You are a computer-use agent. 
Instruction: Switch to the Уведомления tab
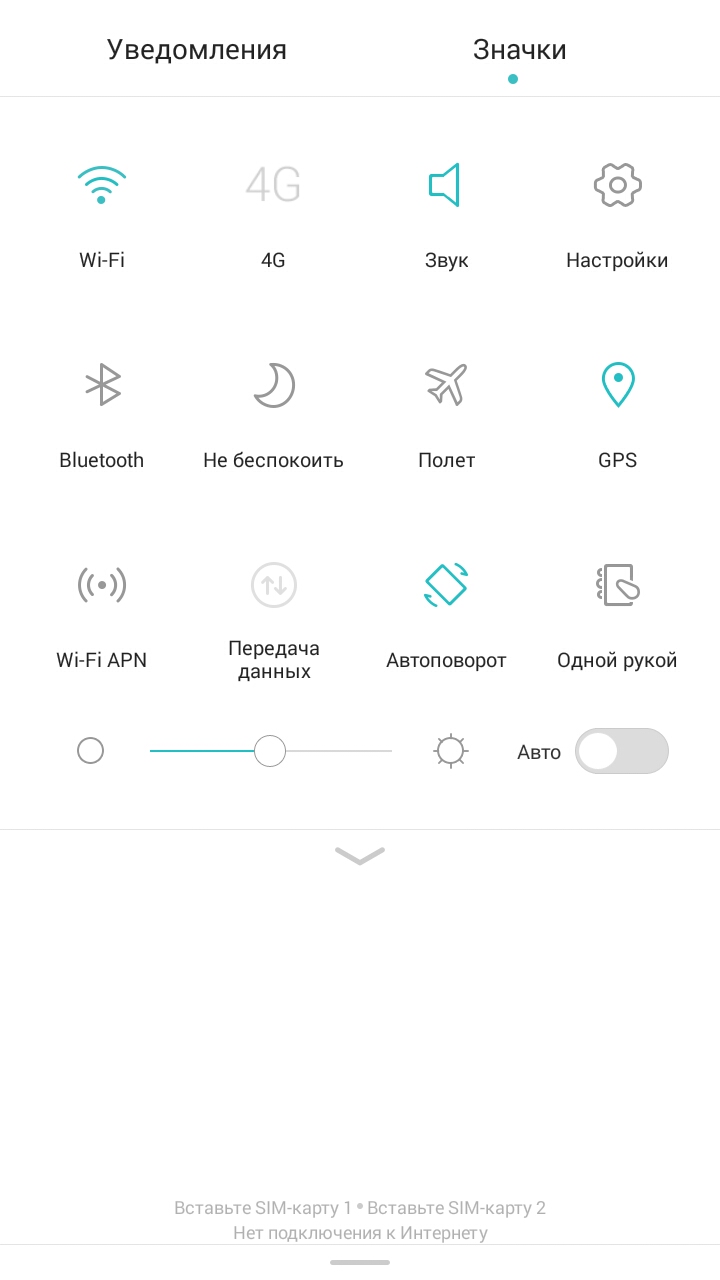point(197,50)
